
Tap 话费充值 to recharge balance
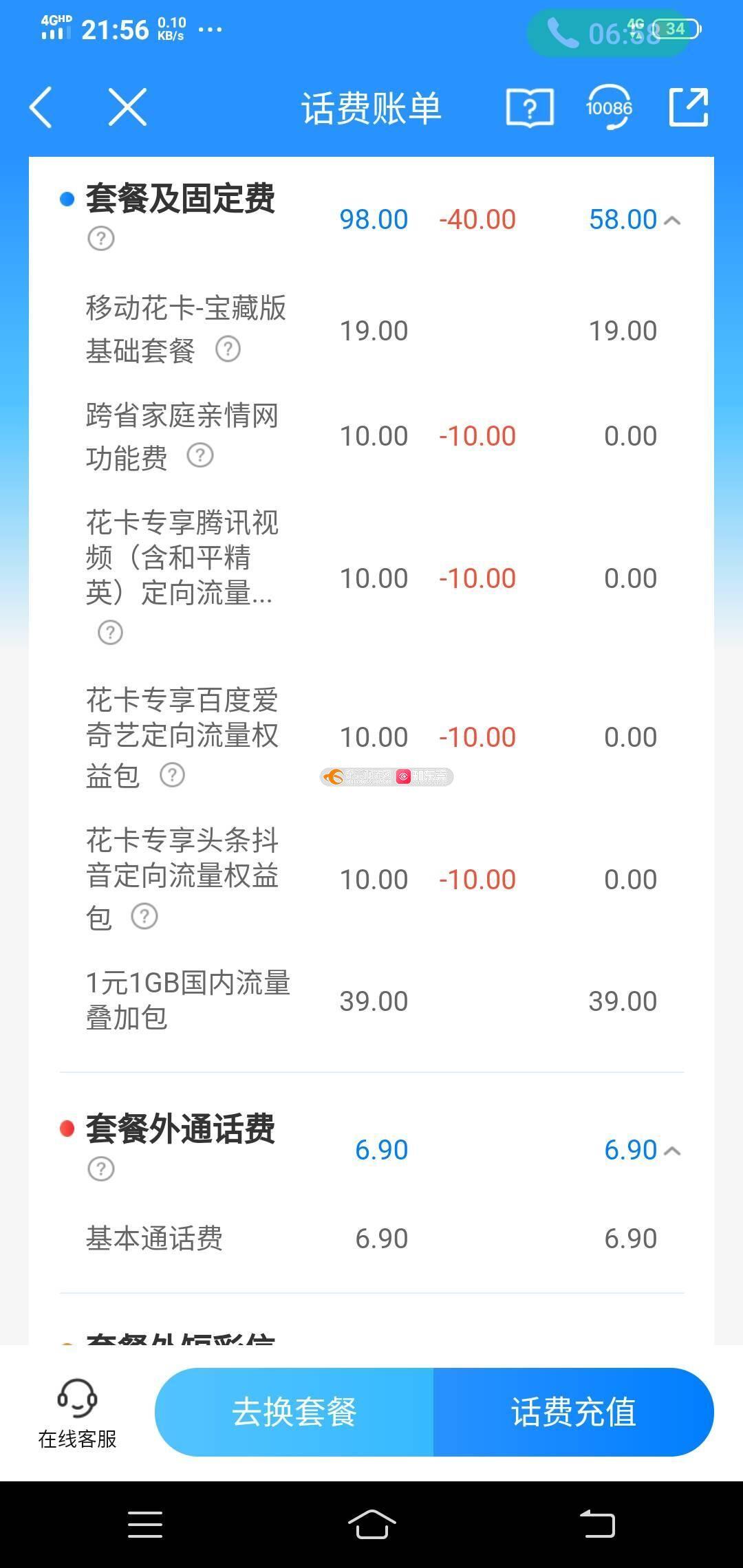(x=573, y=1412)
